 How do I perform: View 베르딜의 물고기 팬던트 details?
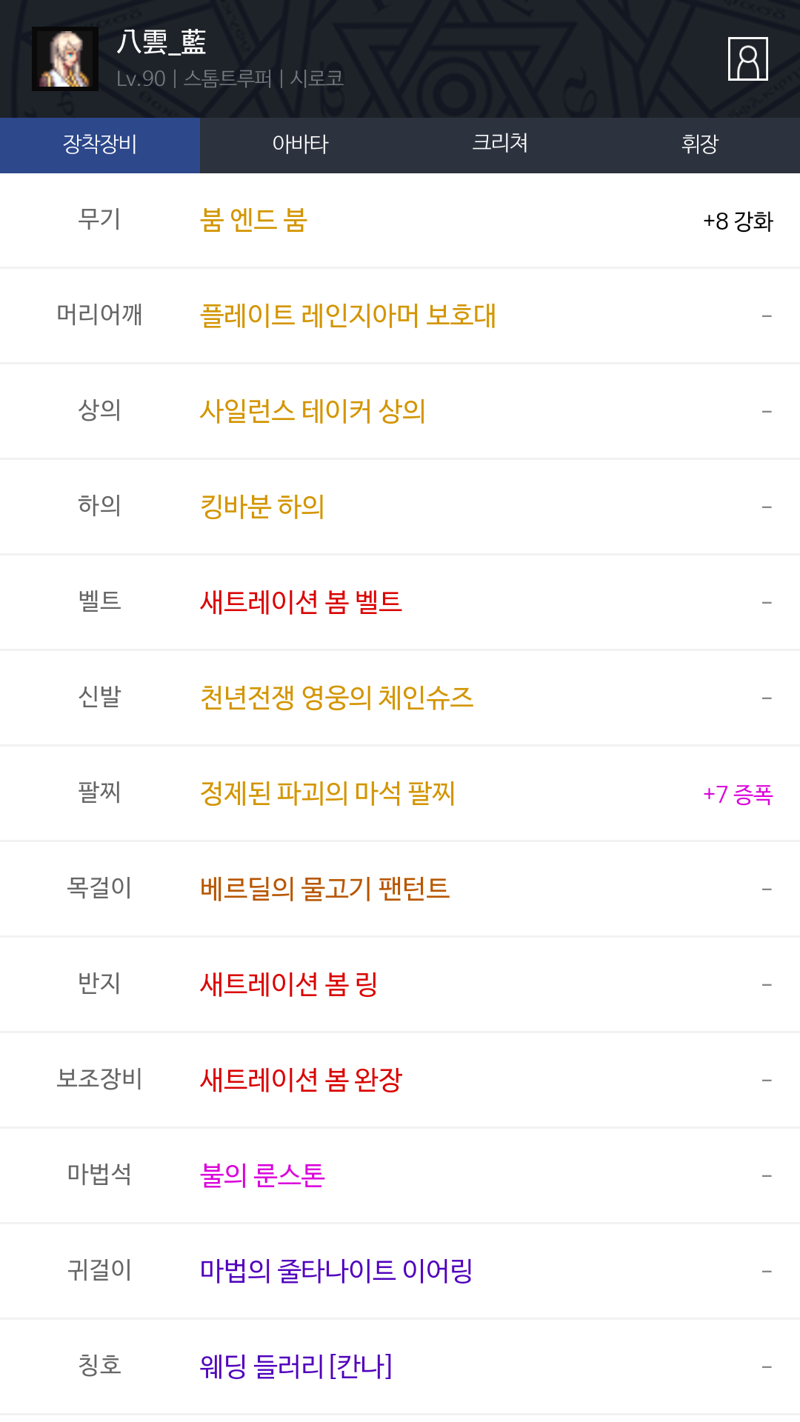tap(325, 888)
